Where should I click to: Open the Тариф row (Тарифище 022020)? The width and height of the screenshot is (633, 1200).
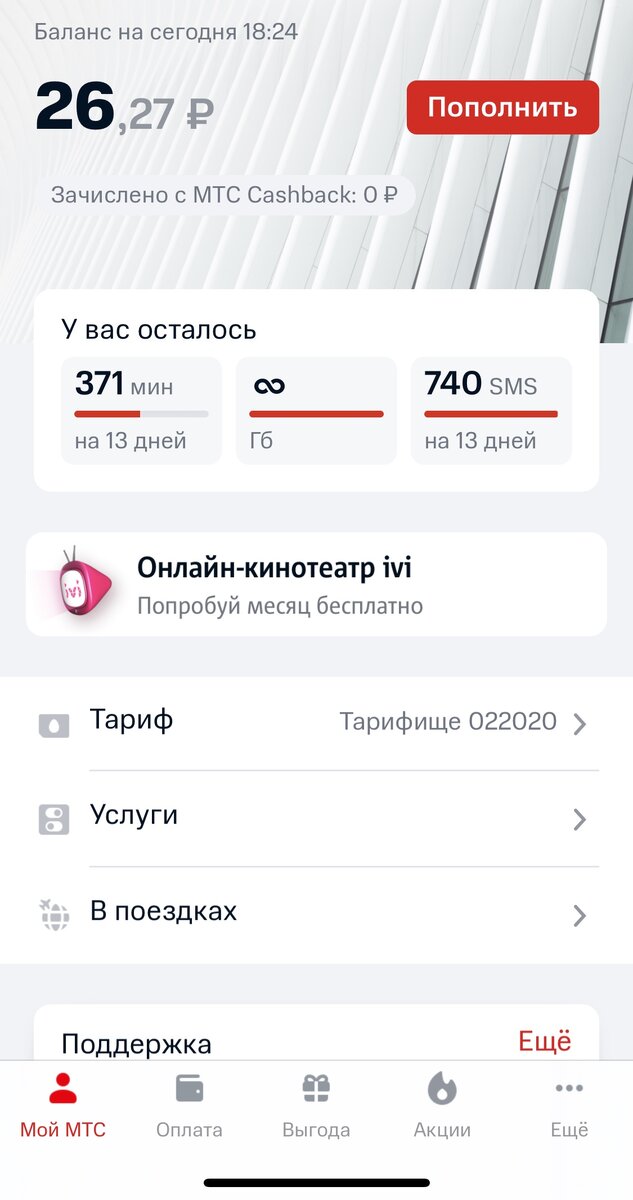[x=316, y=722]
